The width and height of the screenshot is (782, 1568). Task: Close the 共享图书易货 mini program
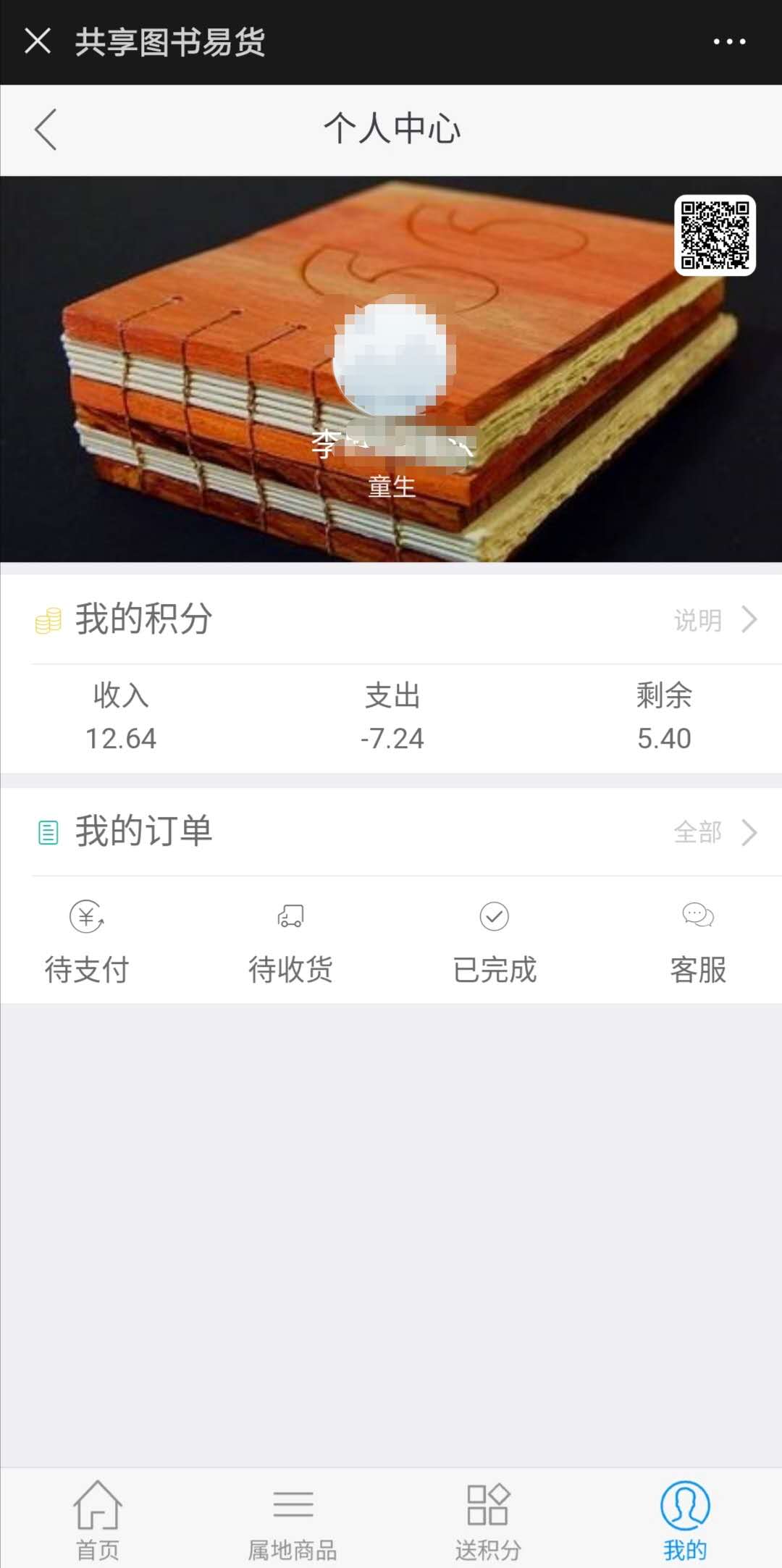38,41
